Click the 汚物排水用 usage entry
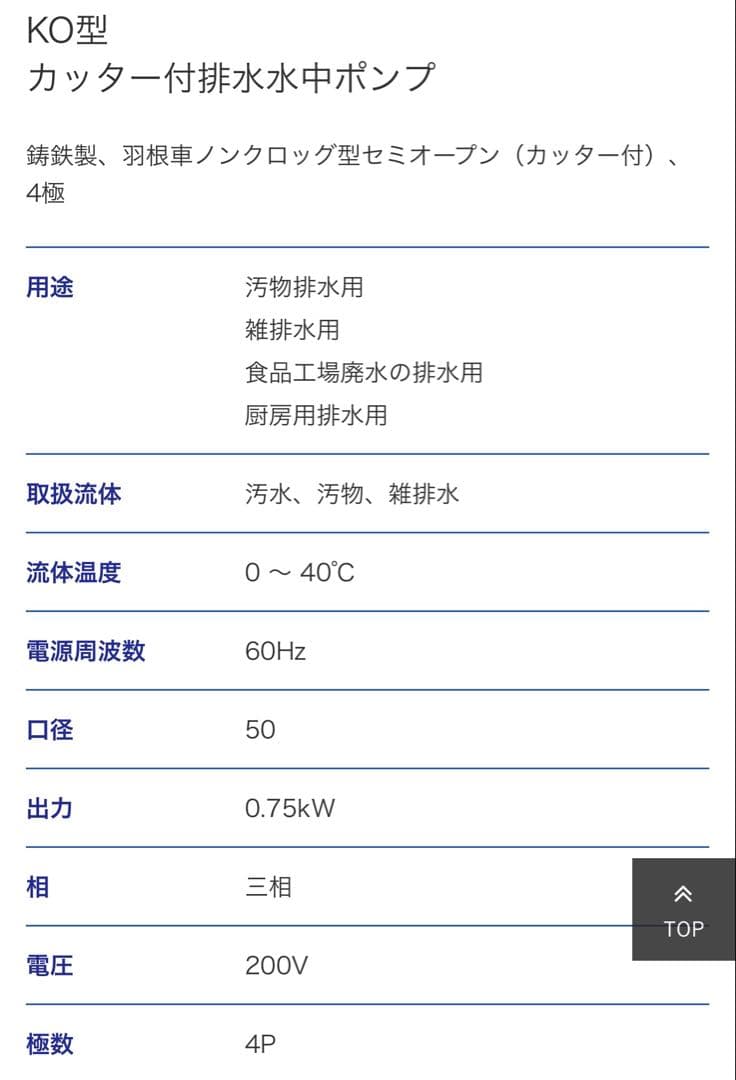This screenshot has height=1080, width=736. coord(305,287)
